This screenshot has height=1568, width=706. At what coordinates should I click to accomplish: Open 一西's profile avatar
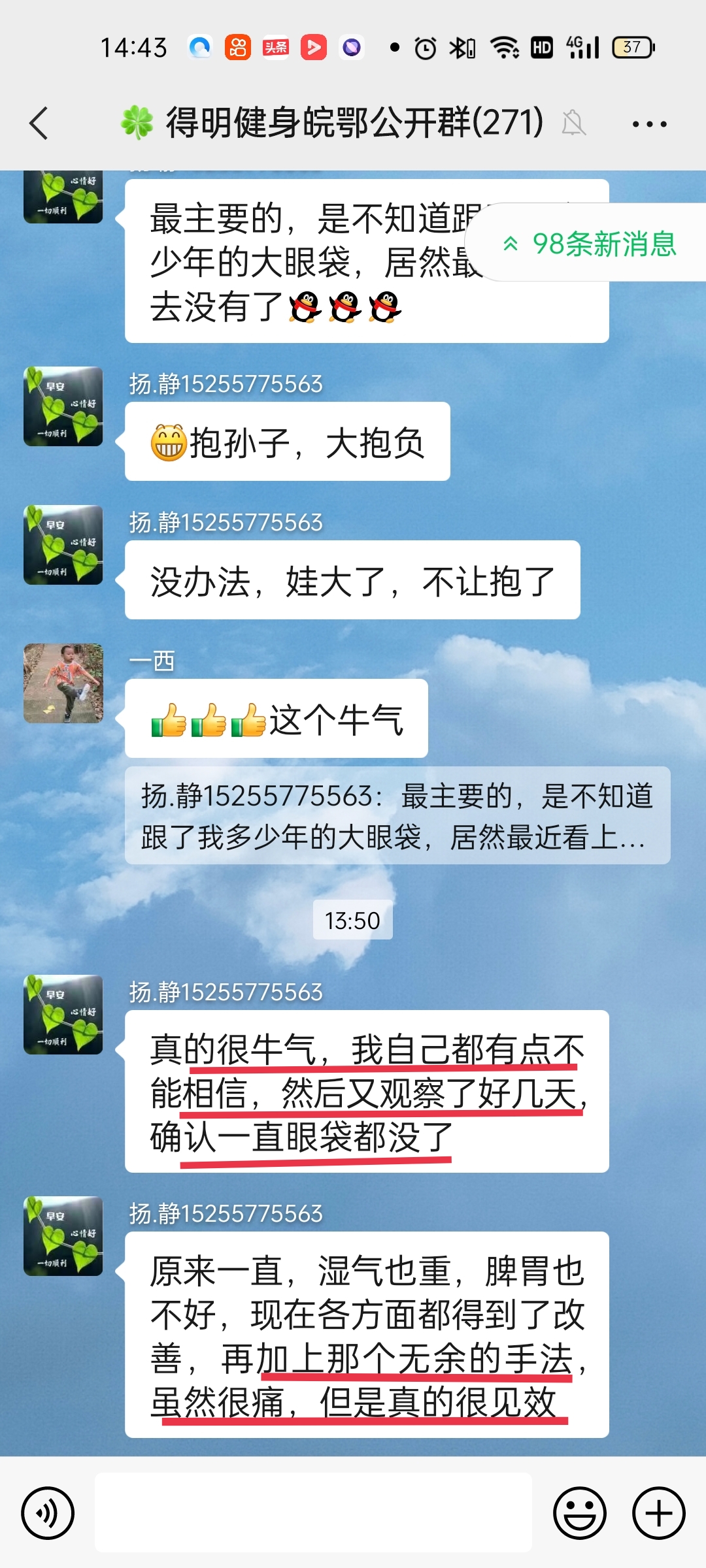tap(63, 683)
